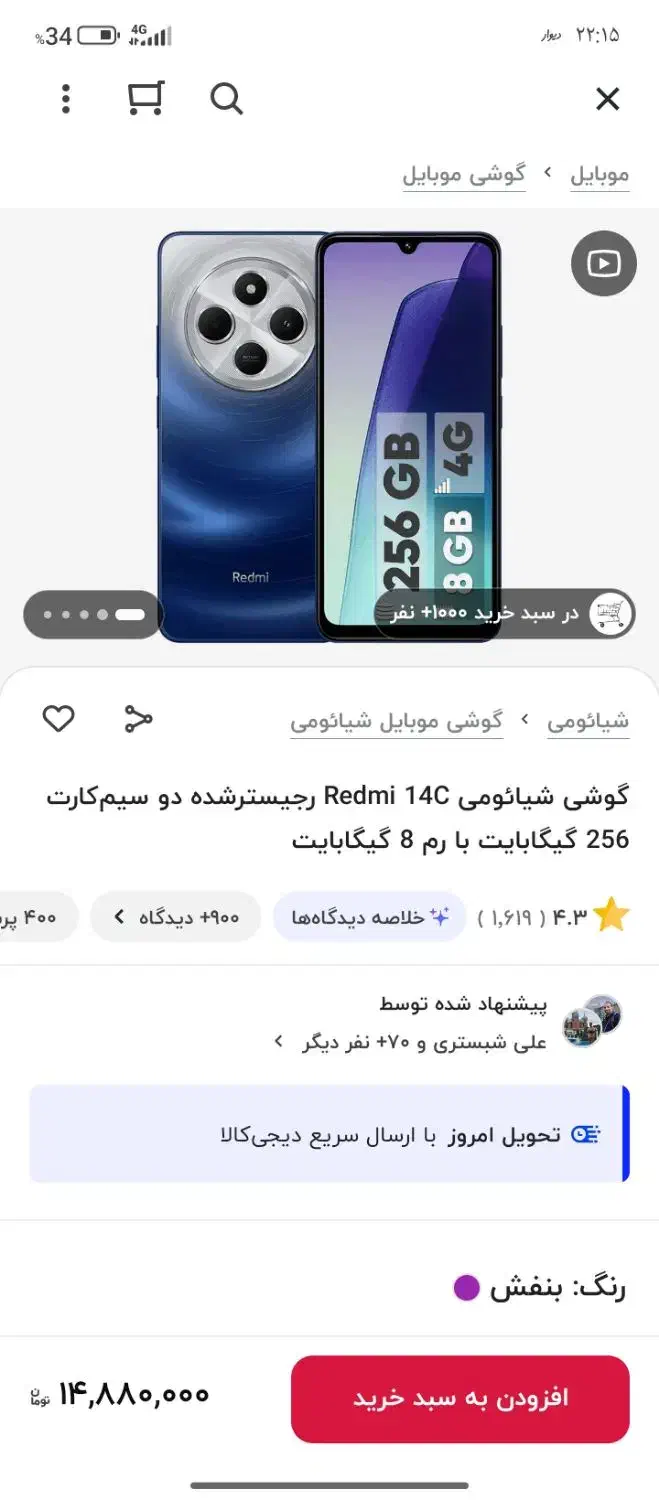The height and width of the screenshot is (1500, 659).
Task: Tap افزودن به سبد خرید button
Action: click(460, 1398)
